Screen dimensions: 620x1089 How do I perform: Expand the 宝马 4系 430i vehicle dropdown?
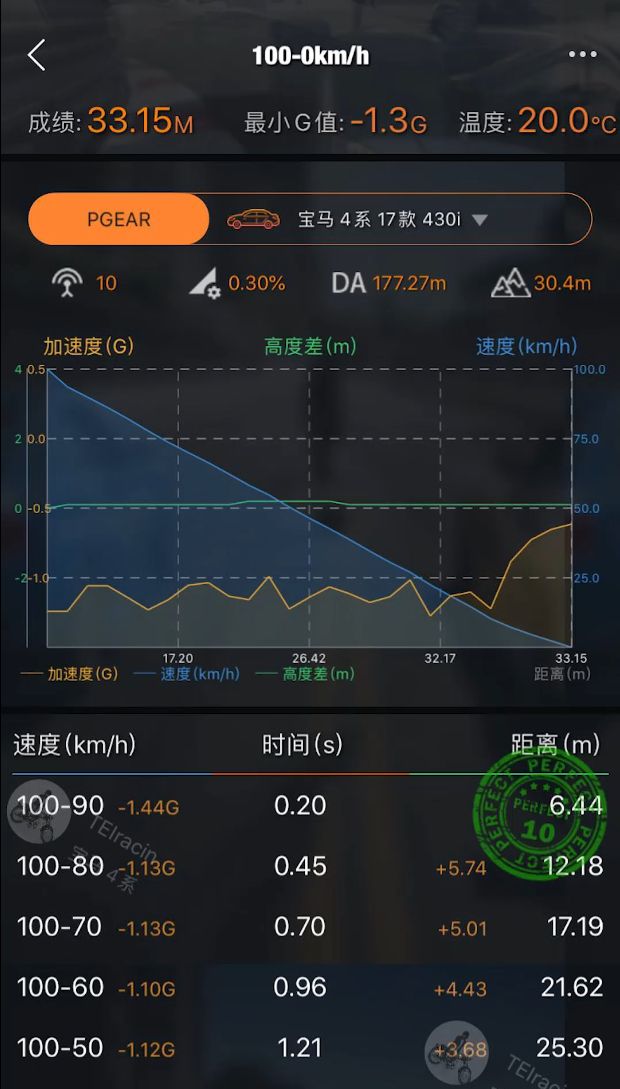point(479,219)
